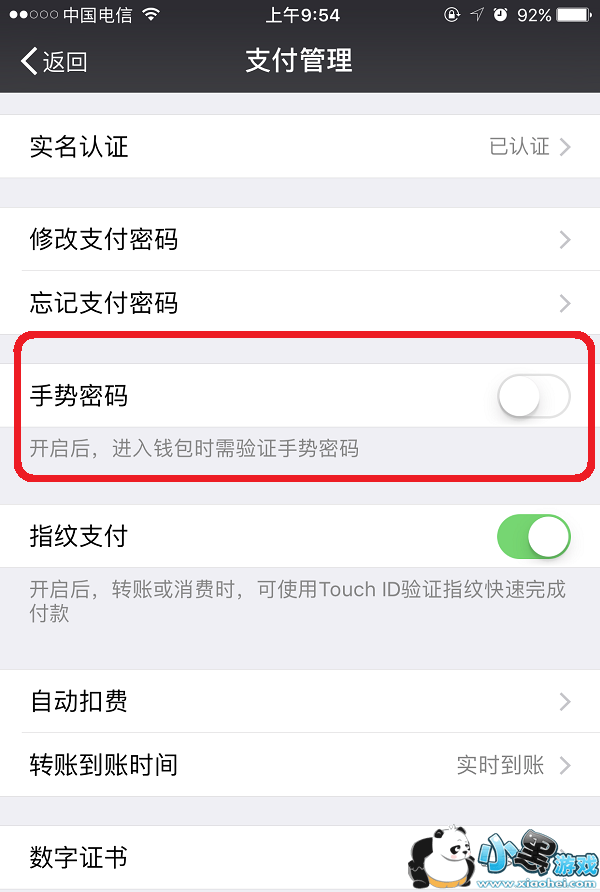Open 修改支付密码 option
Viewport: 600px width, 892px height.
tap(300, 240)
